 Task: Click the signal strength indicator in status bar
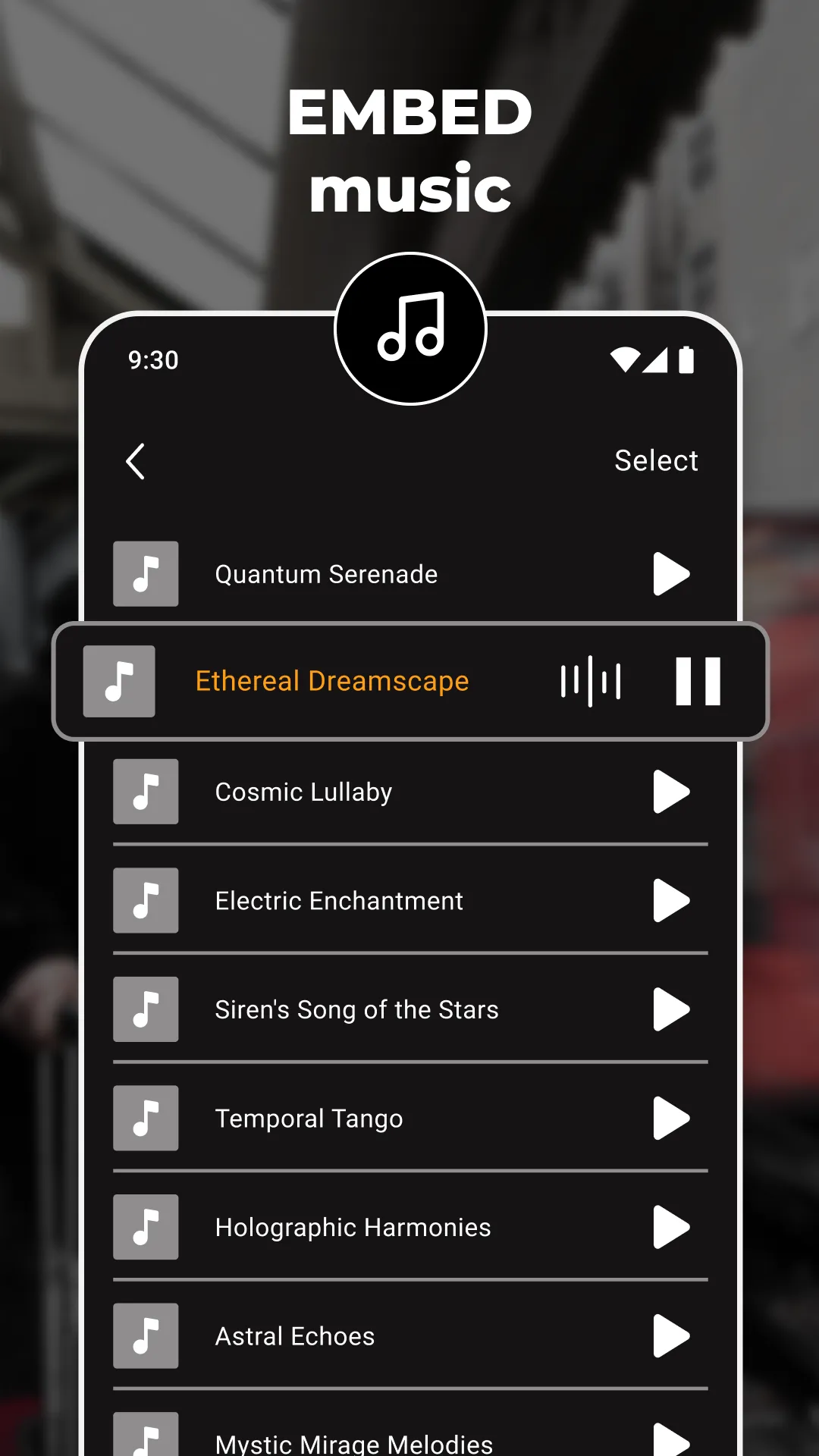click(657, 359)
